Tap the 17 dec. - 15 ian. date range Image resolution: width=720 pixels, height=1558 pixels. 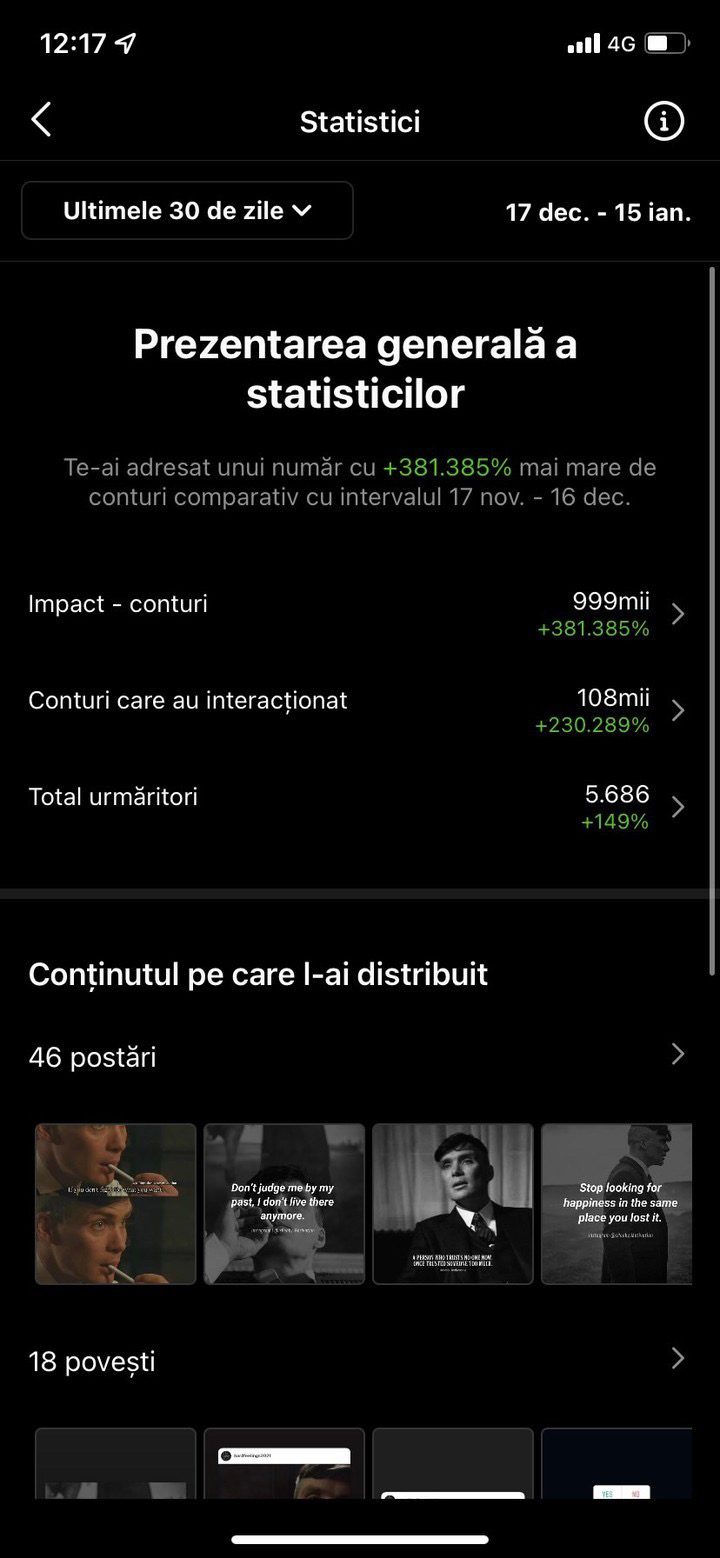pos(597,211)
